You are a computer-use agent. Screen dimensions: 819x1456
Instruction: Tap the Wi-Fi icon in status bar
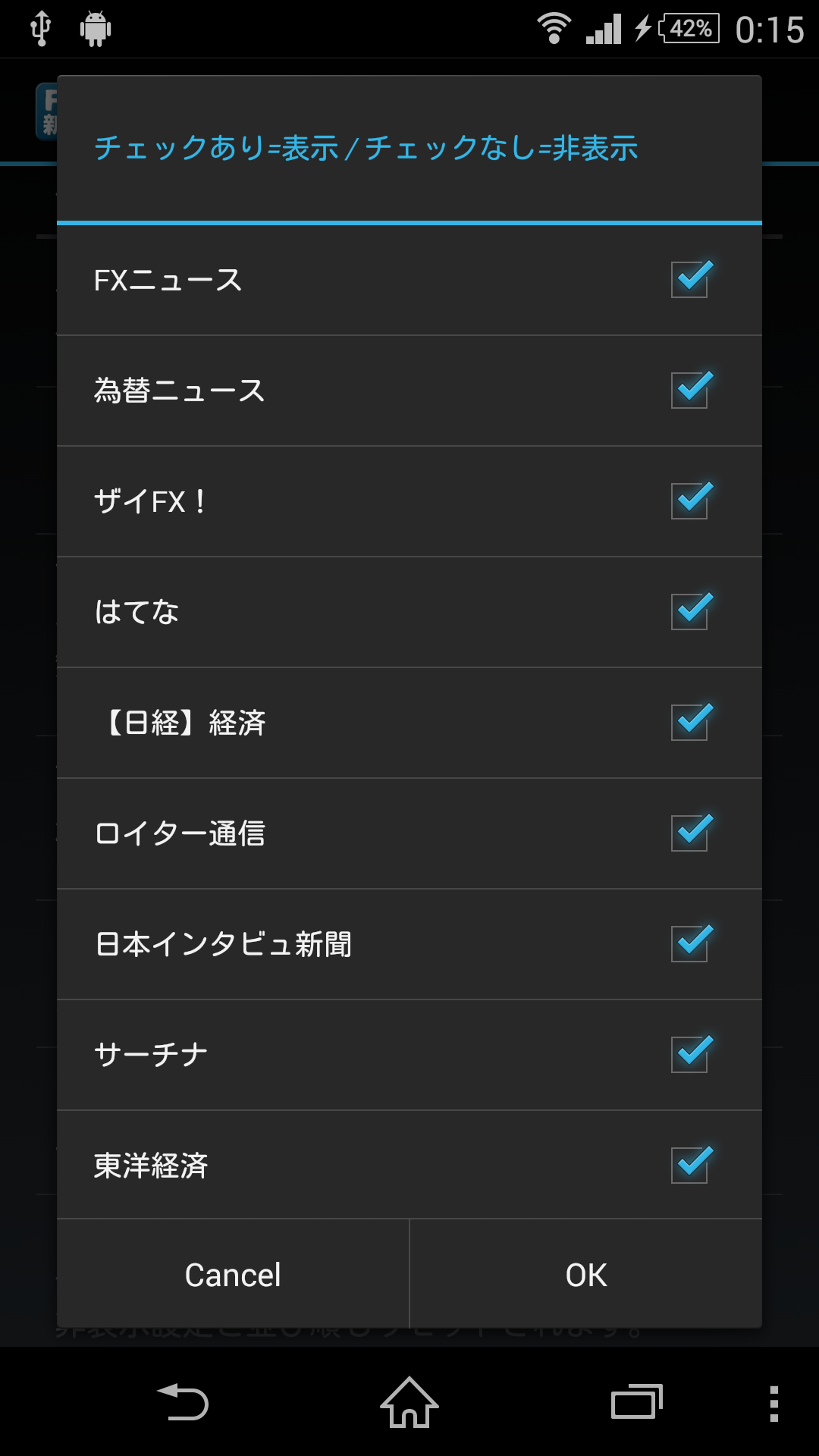(x=554, y=29)
